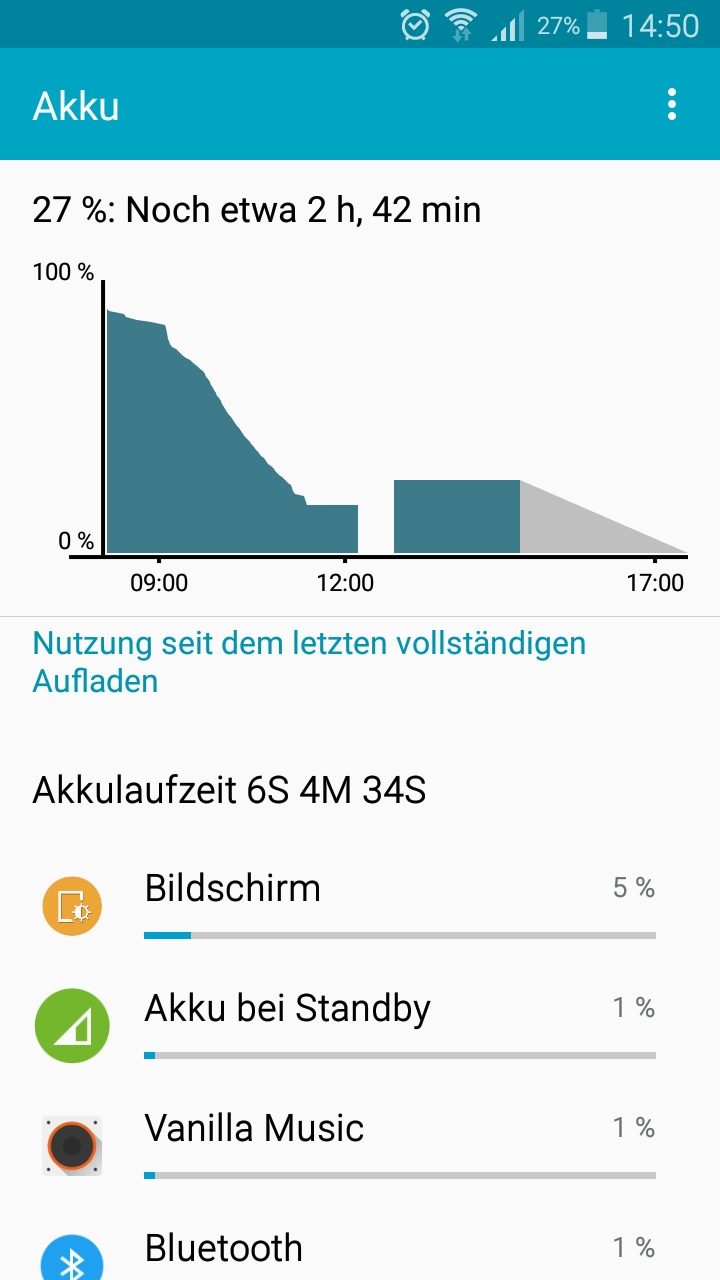Viewport: 720px width, 1280px height.
Task: Tap the Bildschirm usage progress bar
Action: 400,936
